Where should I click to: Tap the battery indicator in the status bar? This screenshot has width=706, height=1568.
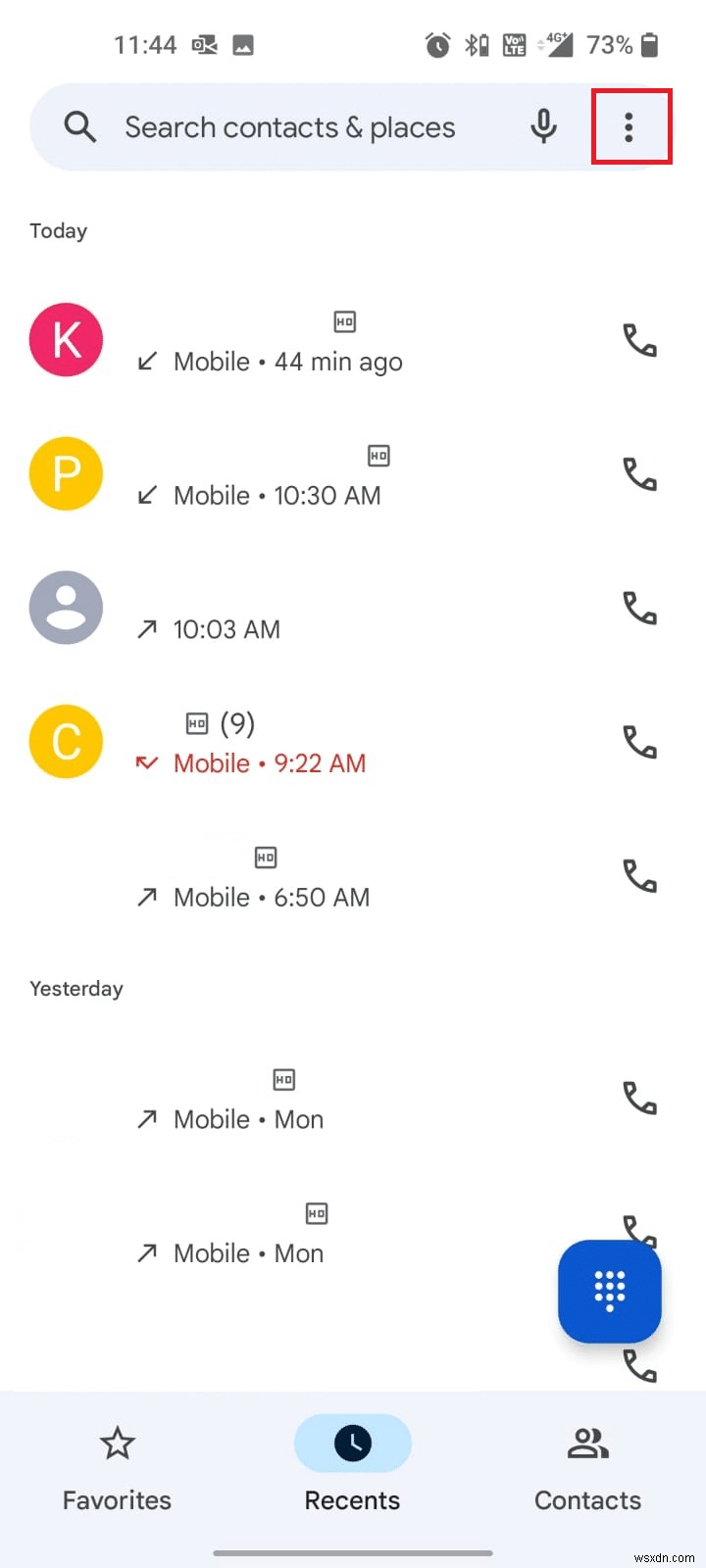649,44
